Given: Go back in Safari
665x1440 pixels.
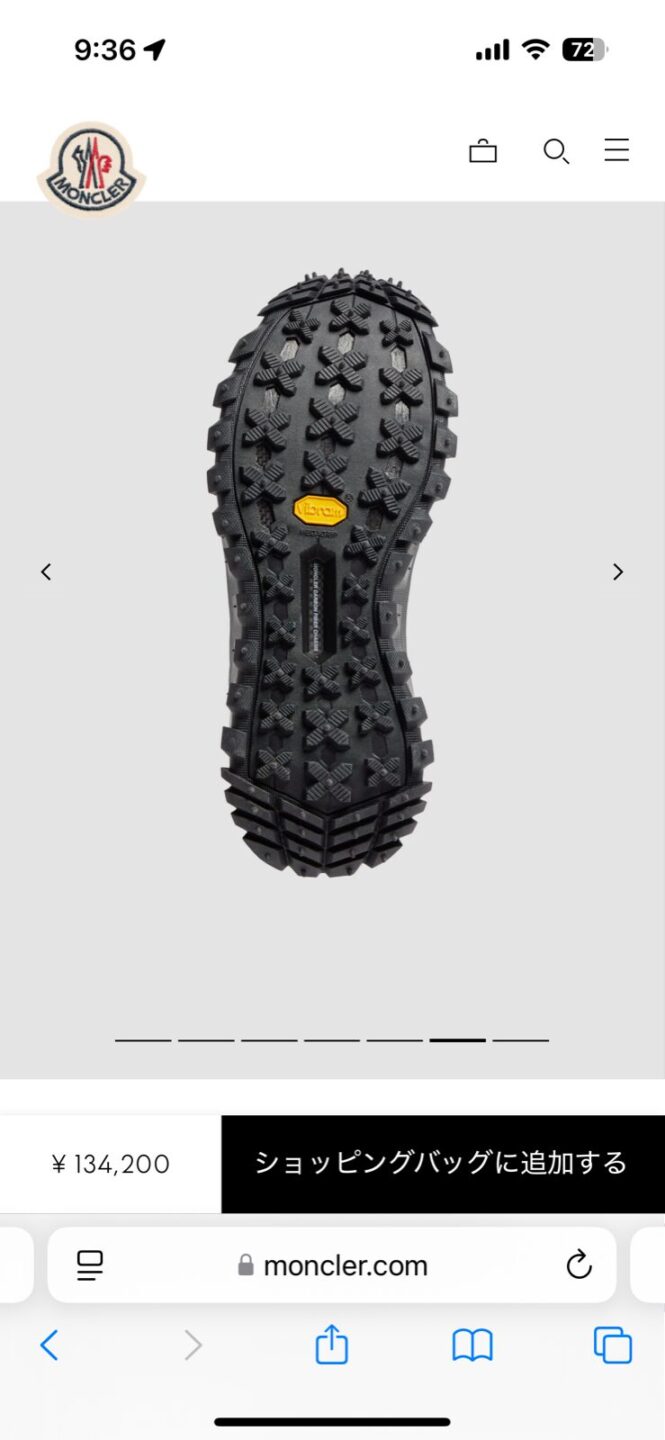Looking at the screenshot, I should pyautogui.click(x=49, y=1346).
